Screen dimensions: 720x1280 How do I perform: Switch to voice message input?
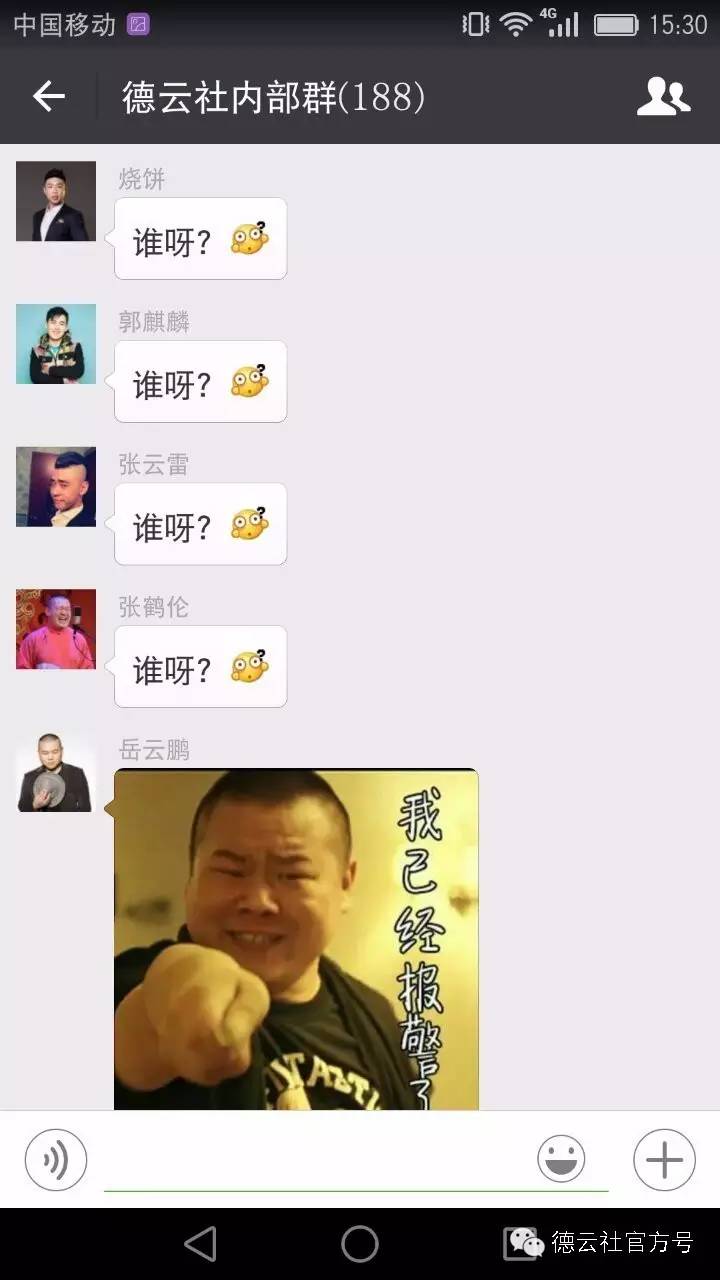56,1160
